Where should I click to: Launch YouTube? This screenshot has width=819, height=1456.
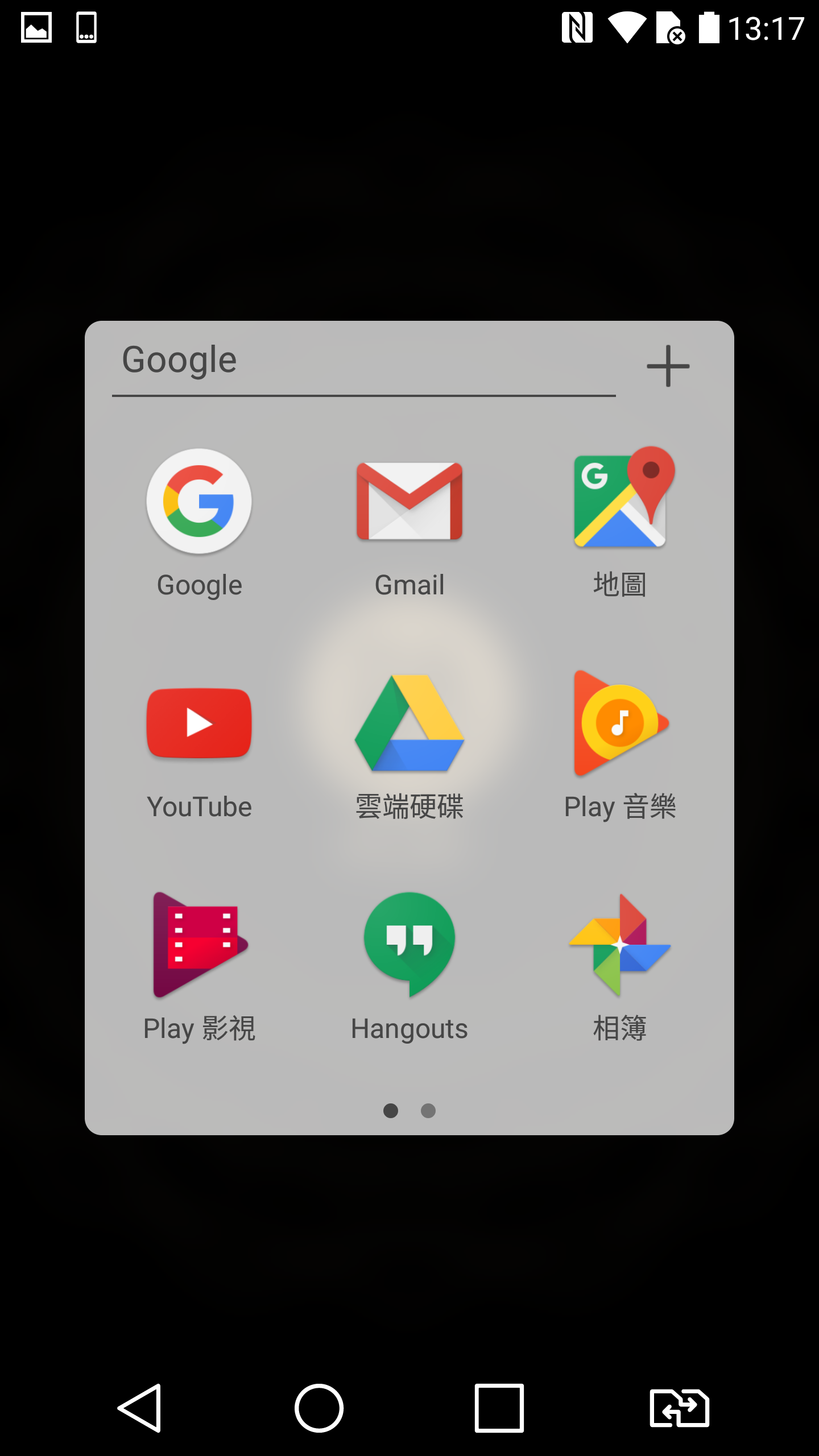click(x=199, y=745)
